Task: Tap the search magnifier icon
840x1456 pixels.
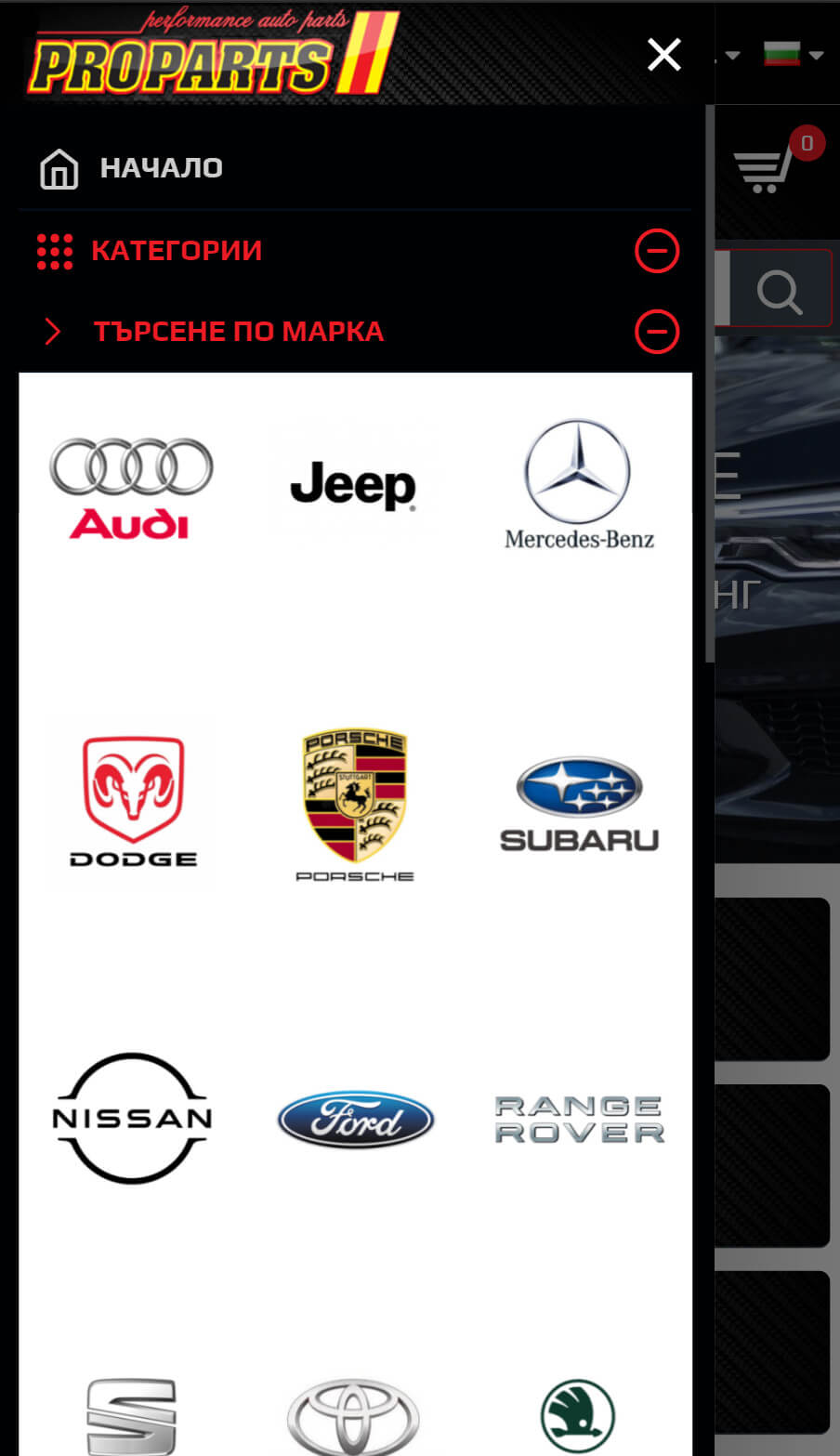Action: coord(780,292)
